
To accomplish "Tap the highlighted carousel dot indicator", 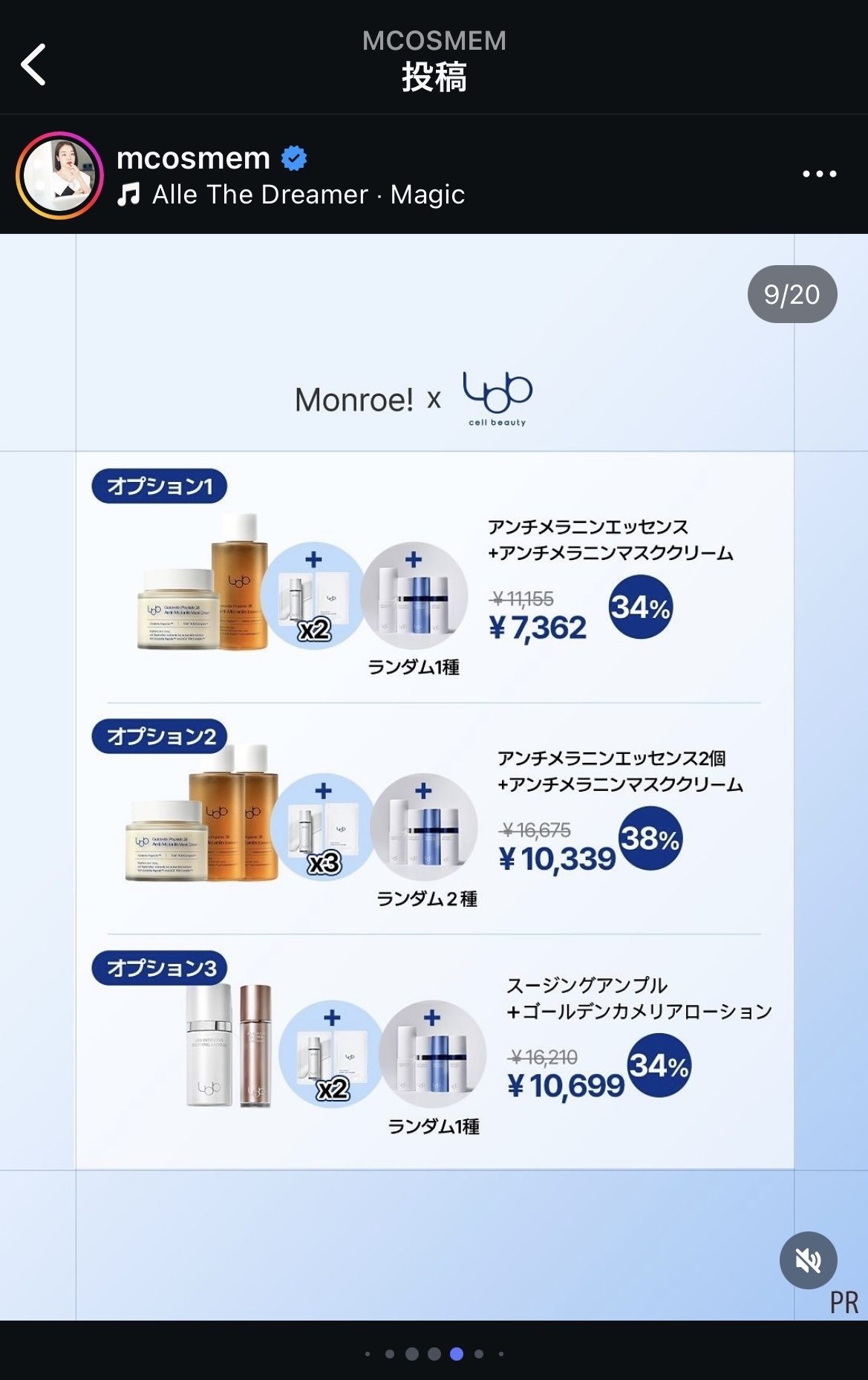I will [x=455, y=1353].
